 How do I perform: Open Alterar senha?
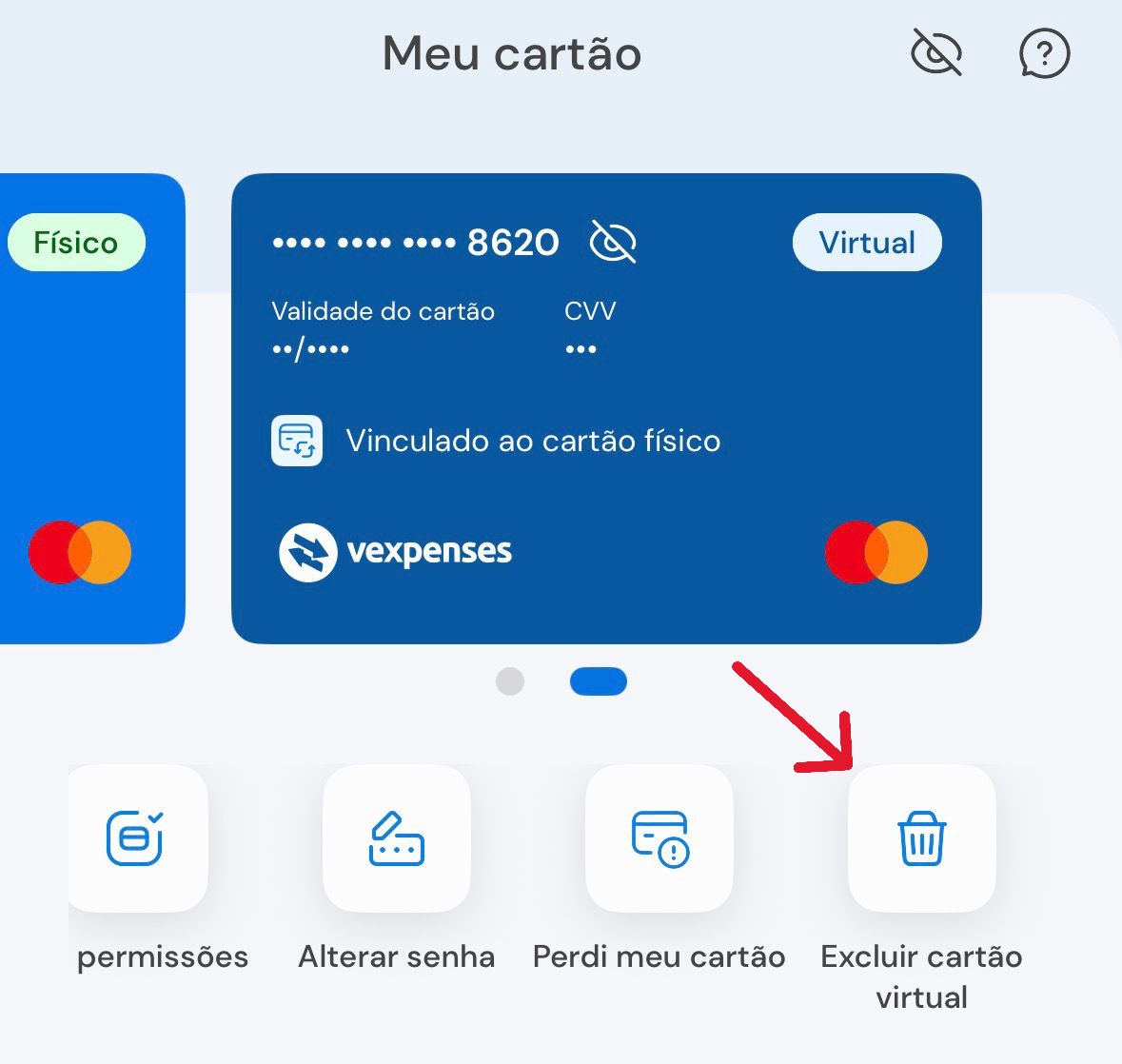396,838
